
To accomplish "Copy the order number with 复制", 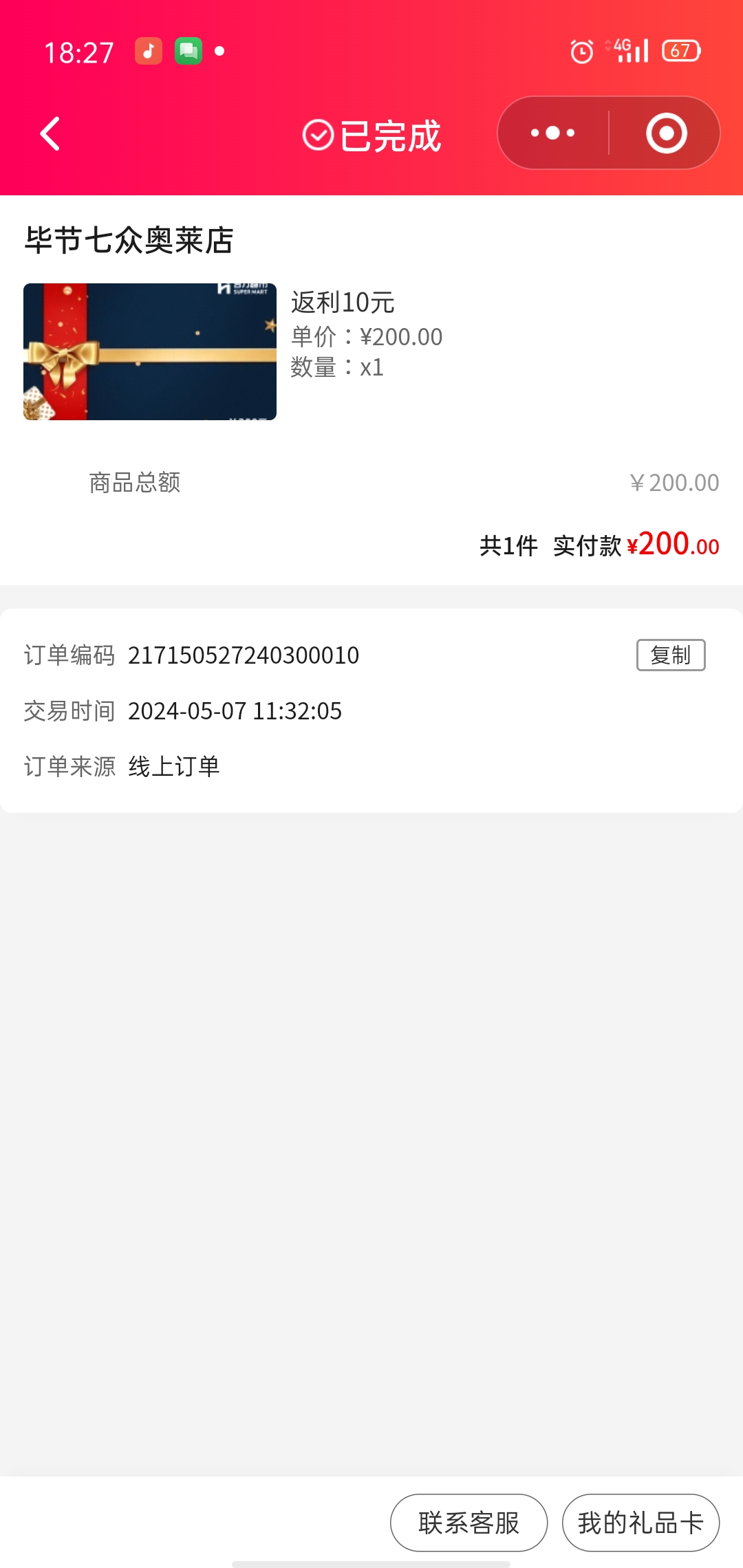I will [670, 655].
